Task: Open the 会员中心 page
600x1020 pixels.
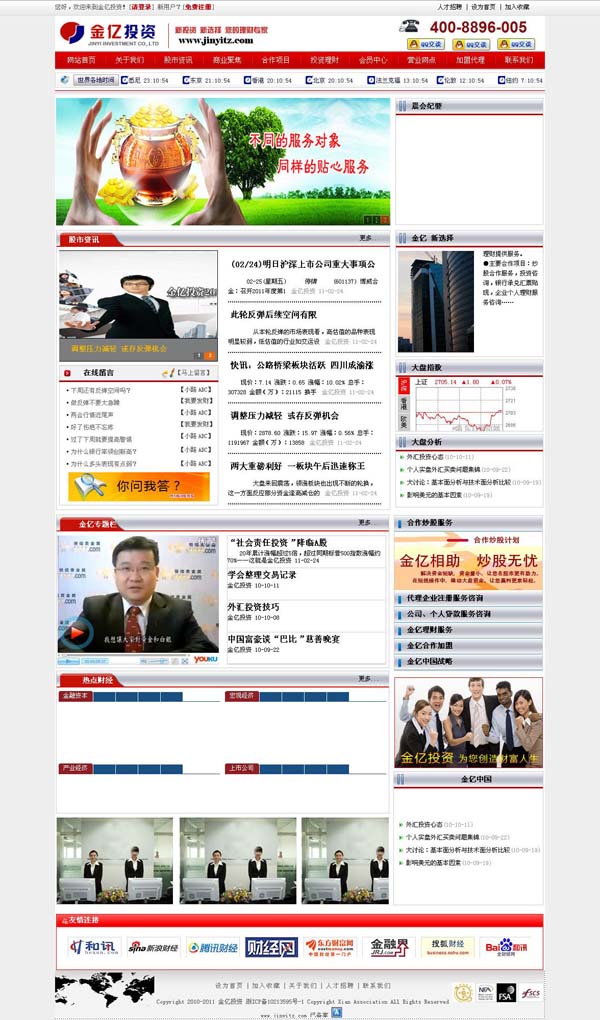Action: [x=373, y=60]
